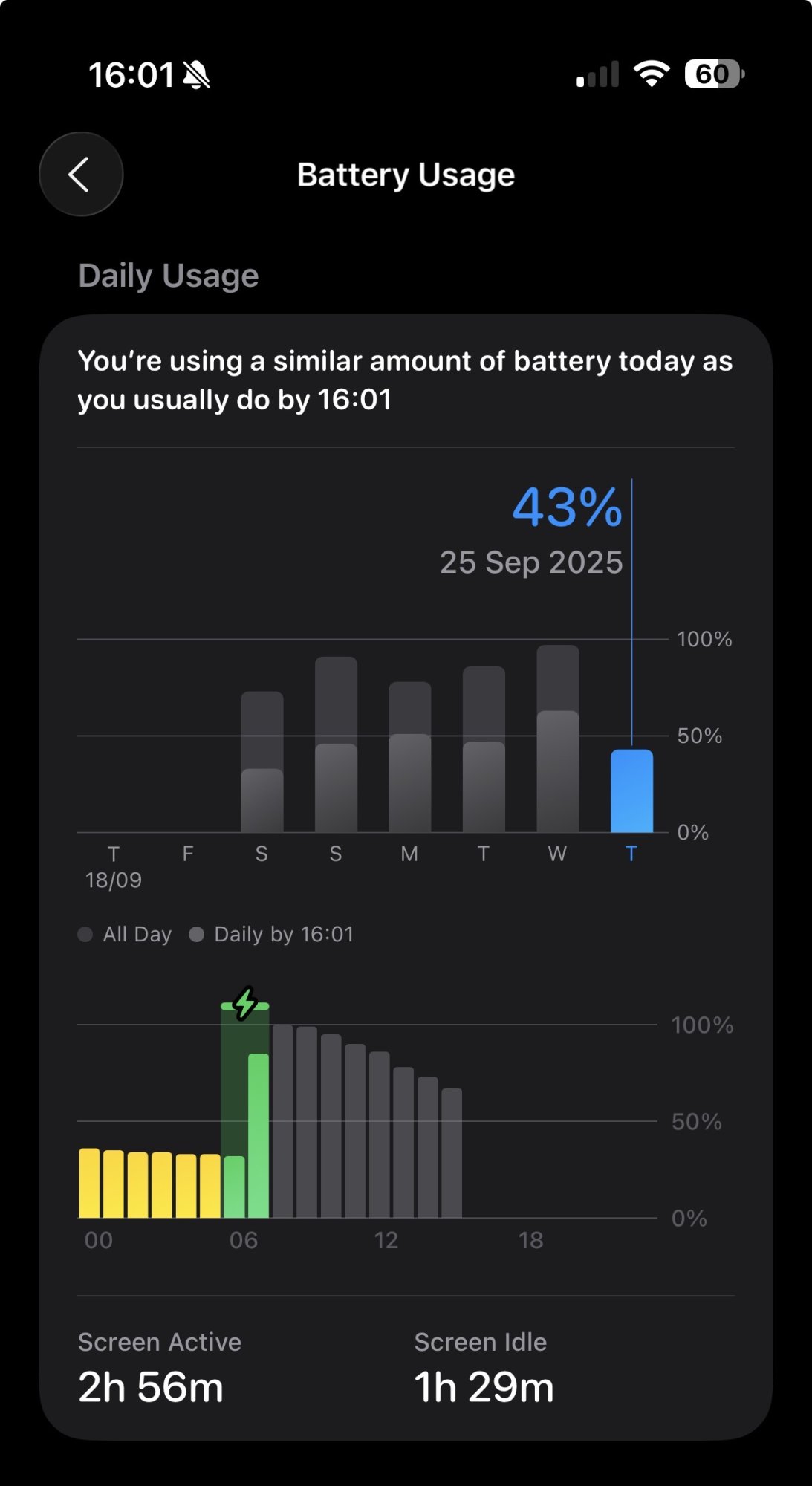Tap today's blue 43% usage bar
The width and height of the screenshot is (812, 1486).
pos(631,791)
